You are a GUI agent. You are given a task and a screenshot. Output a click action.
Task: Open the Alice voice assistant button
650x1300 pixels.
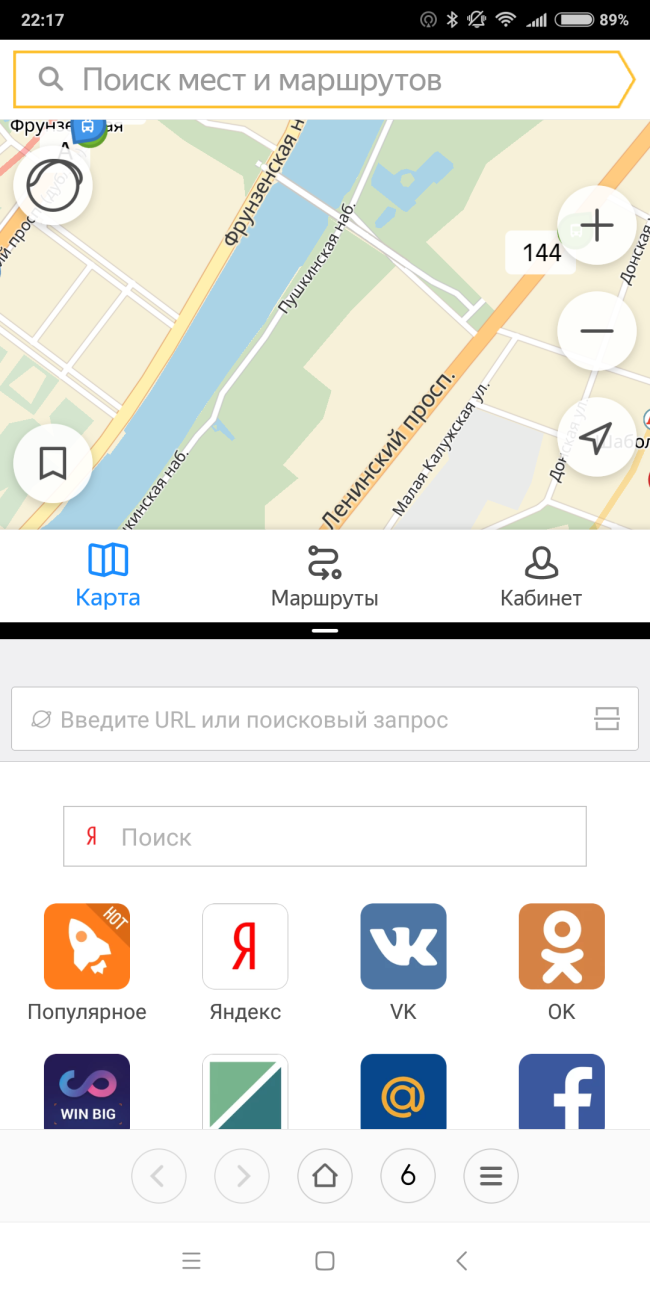point(53,186)
